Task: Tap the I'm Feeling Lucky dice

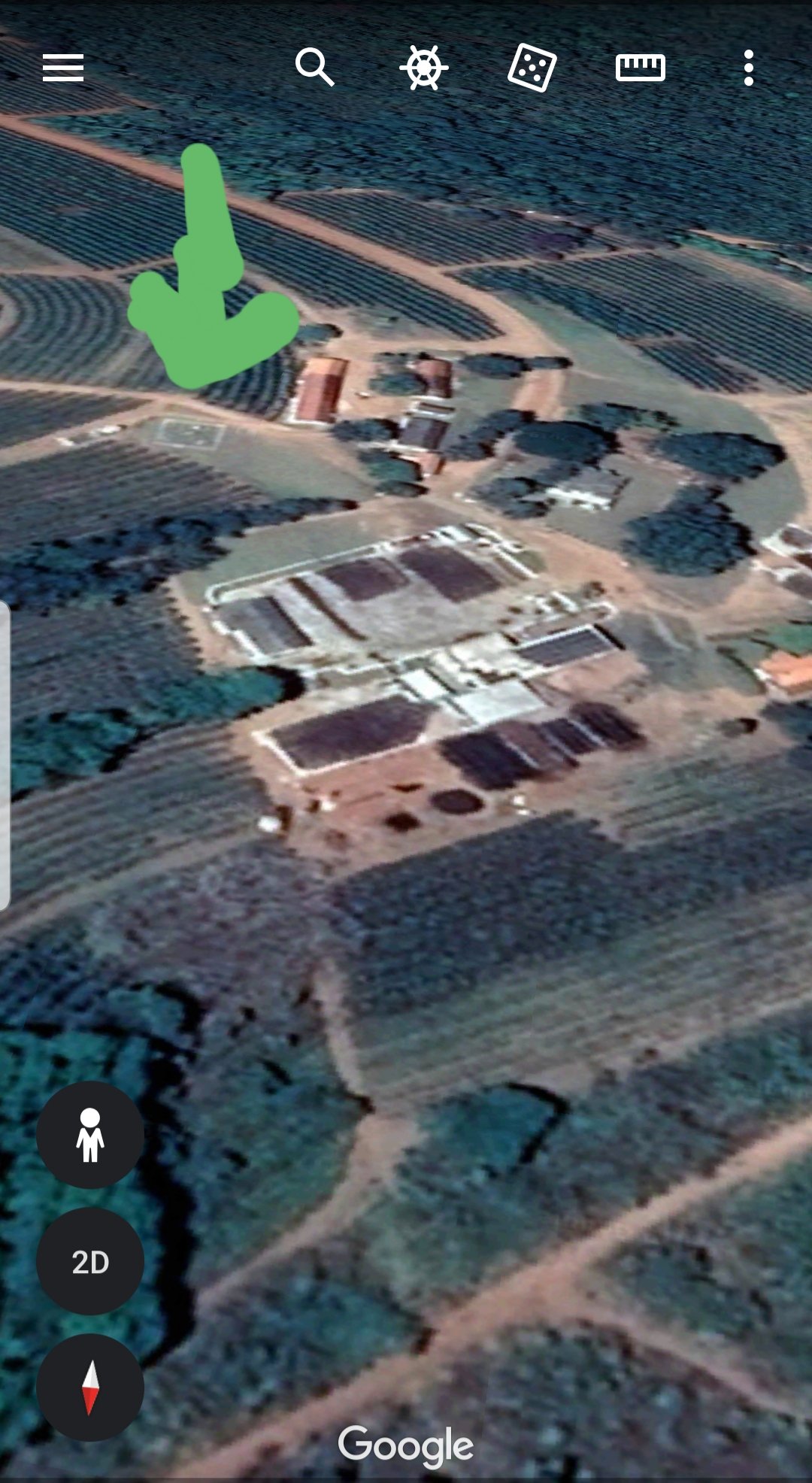Action: (x=532, y=68)
